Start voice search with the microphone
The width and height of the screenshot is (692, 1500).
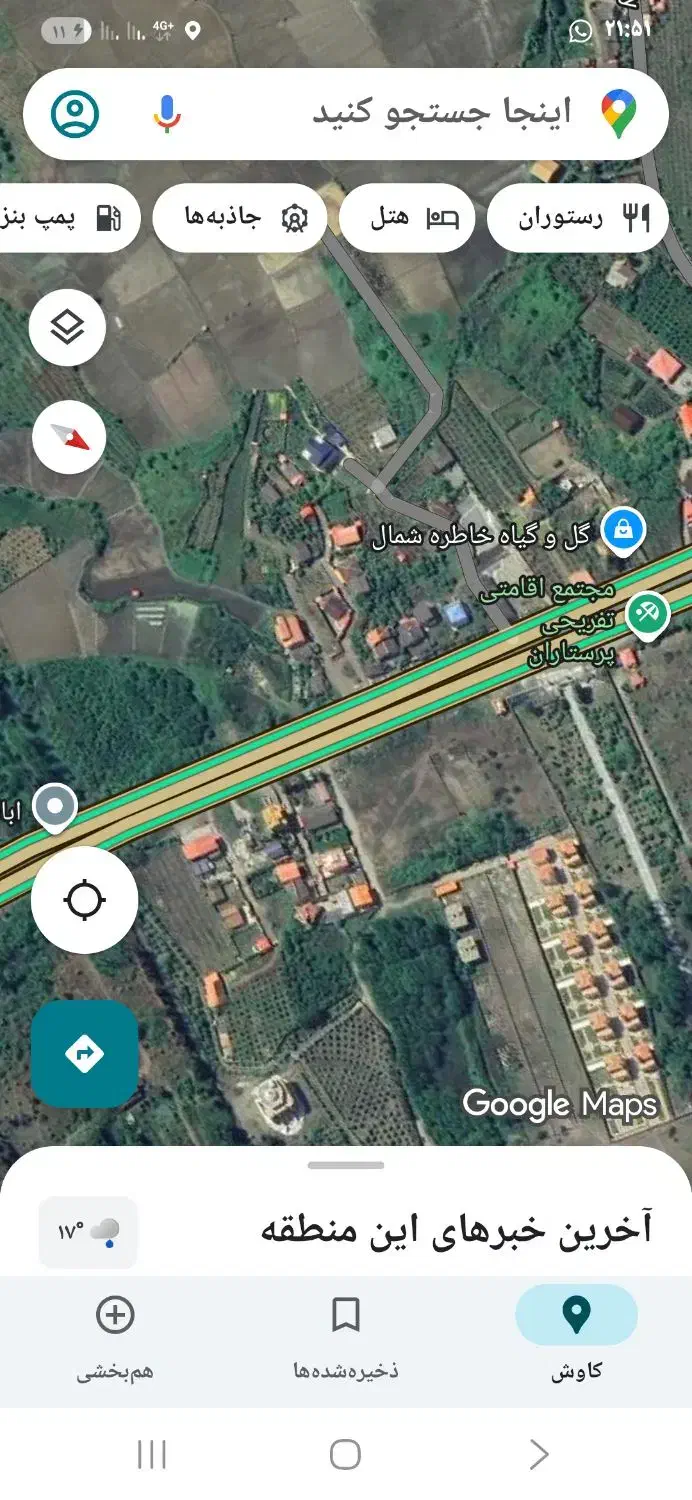pyautogui.click(x=167, y=114)
